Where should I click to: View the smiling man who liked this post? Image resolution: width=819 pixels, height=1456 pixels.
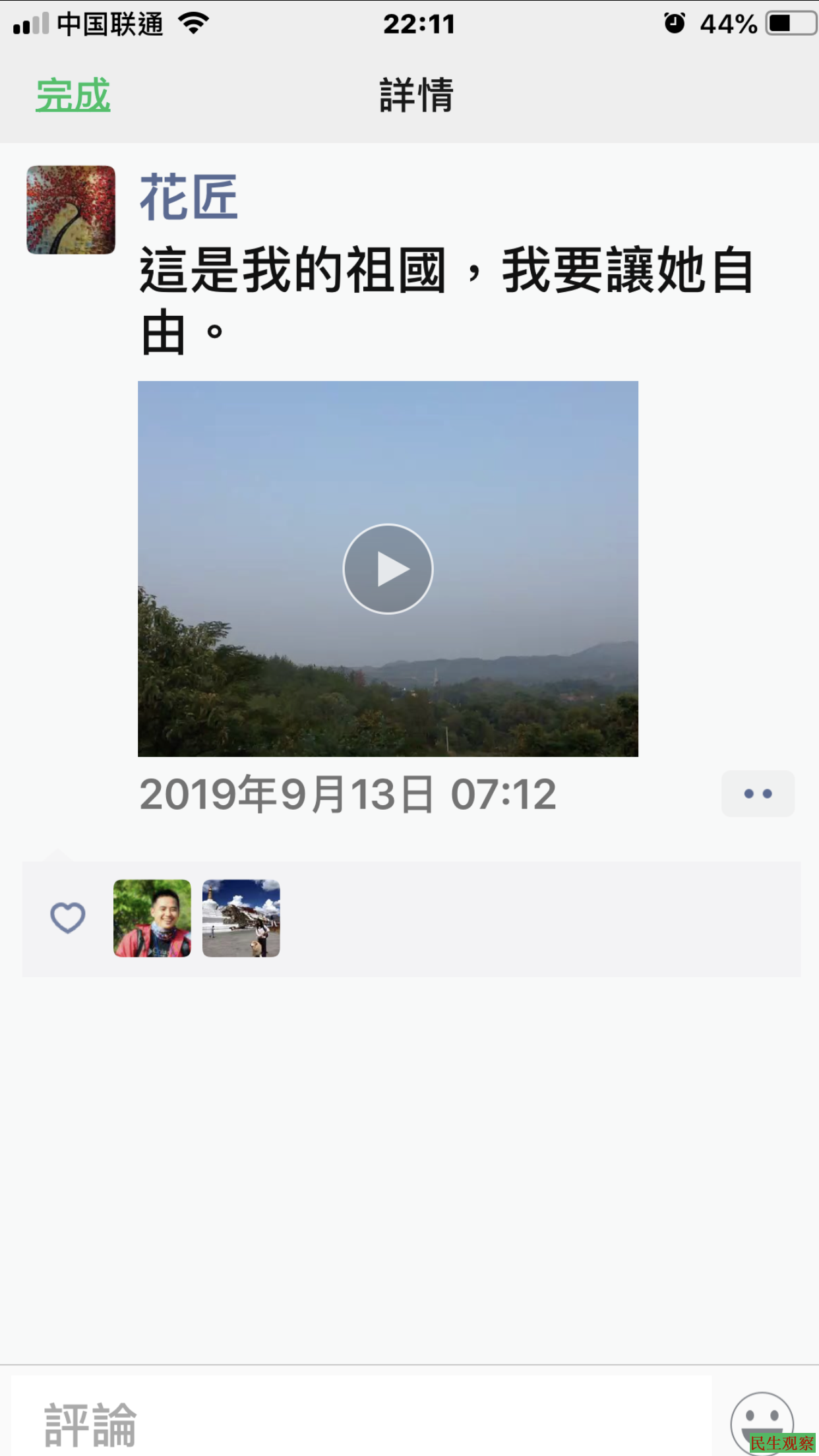[x=152, y=918]
